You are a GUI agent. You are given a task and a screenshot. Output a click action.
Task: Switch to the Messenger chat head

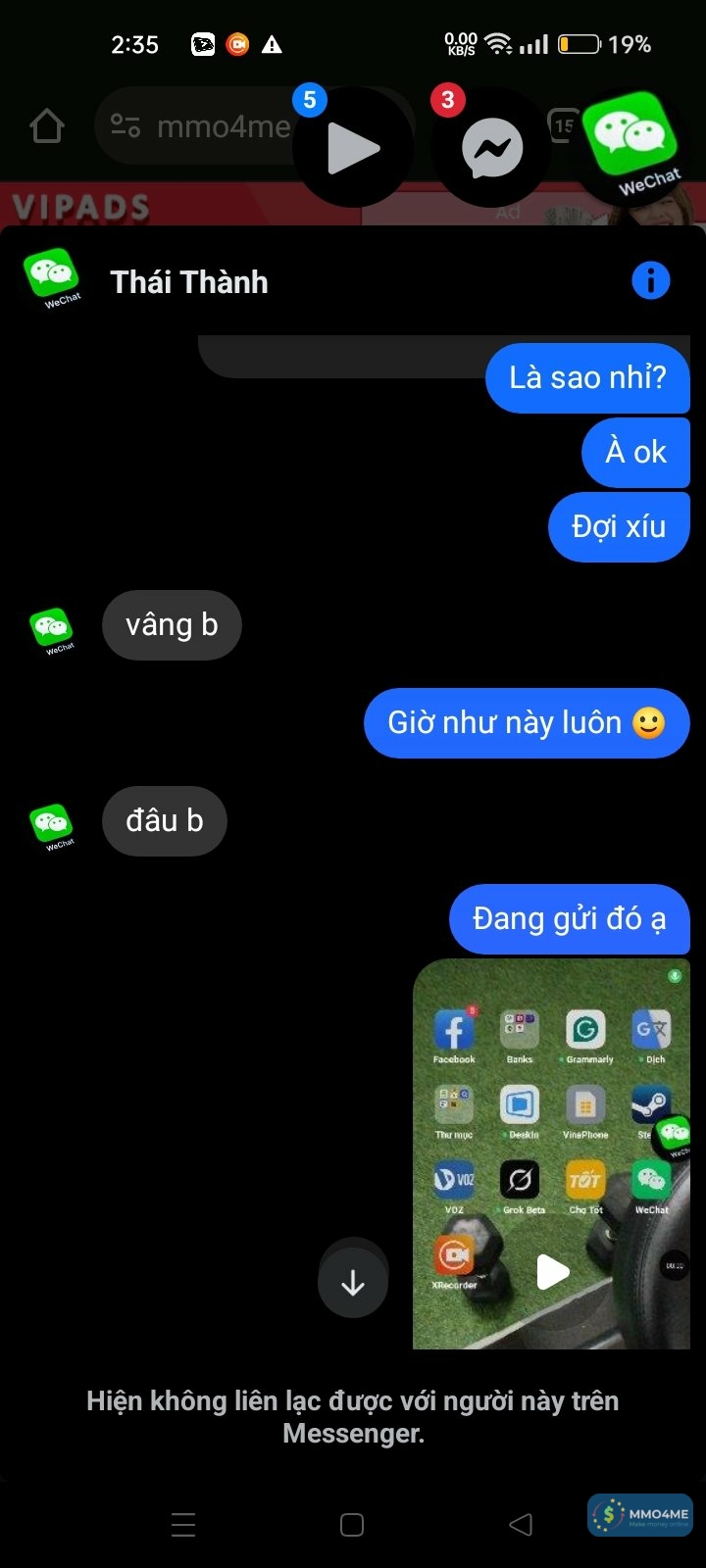(492, 149)
